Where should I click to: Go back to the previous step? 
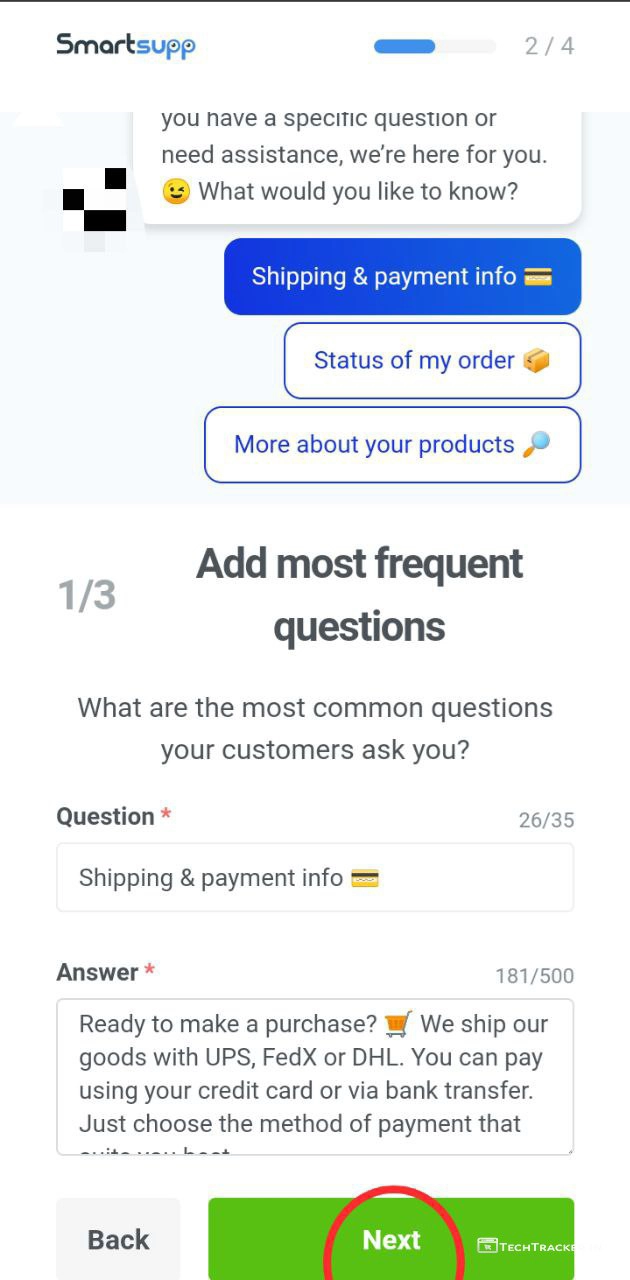(x=118, y=1240)
